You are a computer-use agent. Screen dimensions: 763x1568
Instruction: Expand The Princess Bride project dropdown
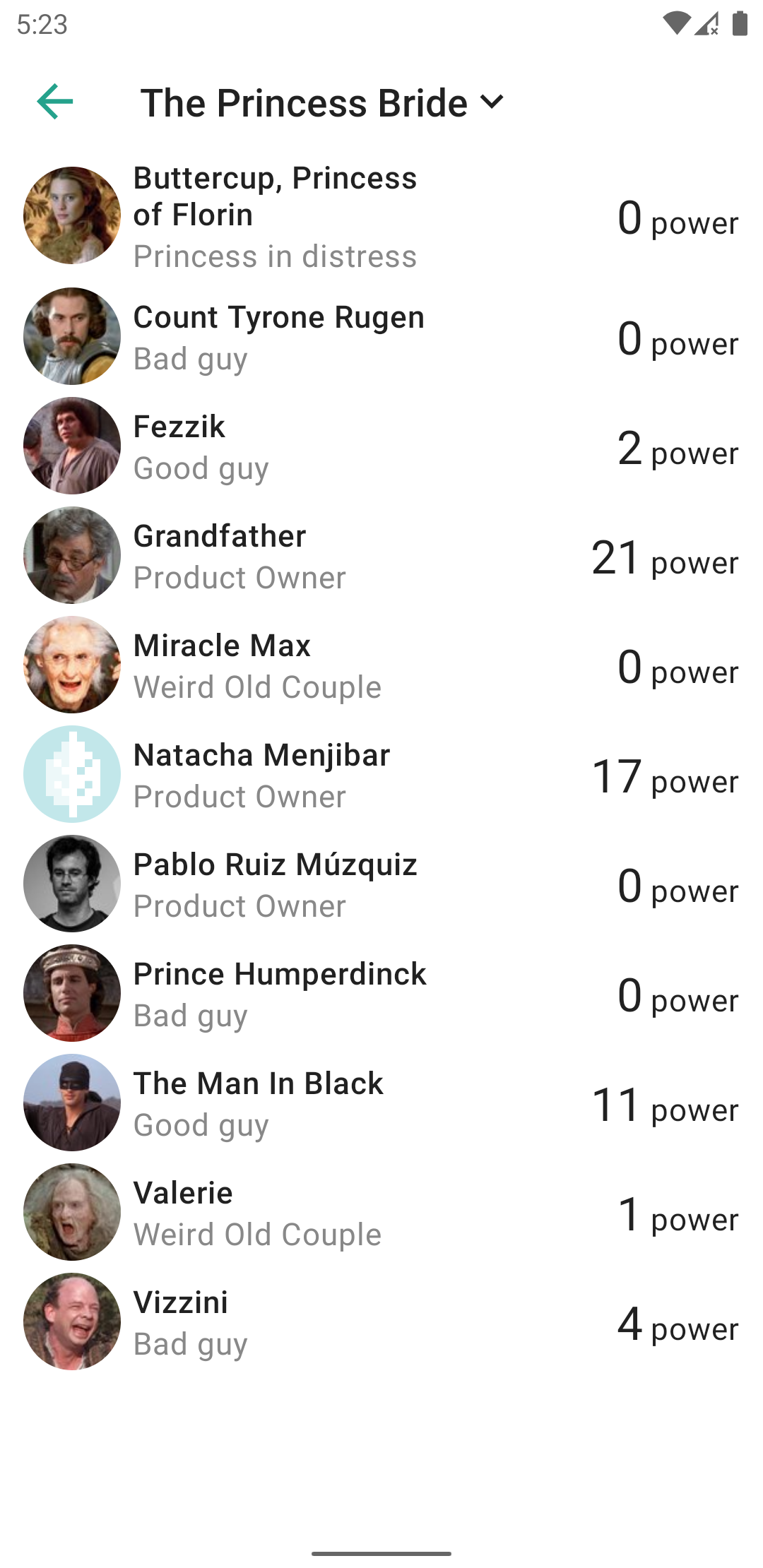[x=323, y=102]
